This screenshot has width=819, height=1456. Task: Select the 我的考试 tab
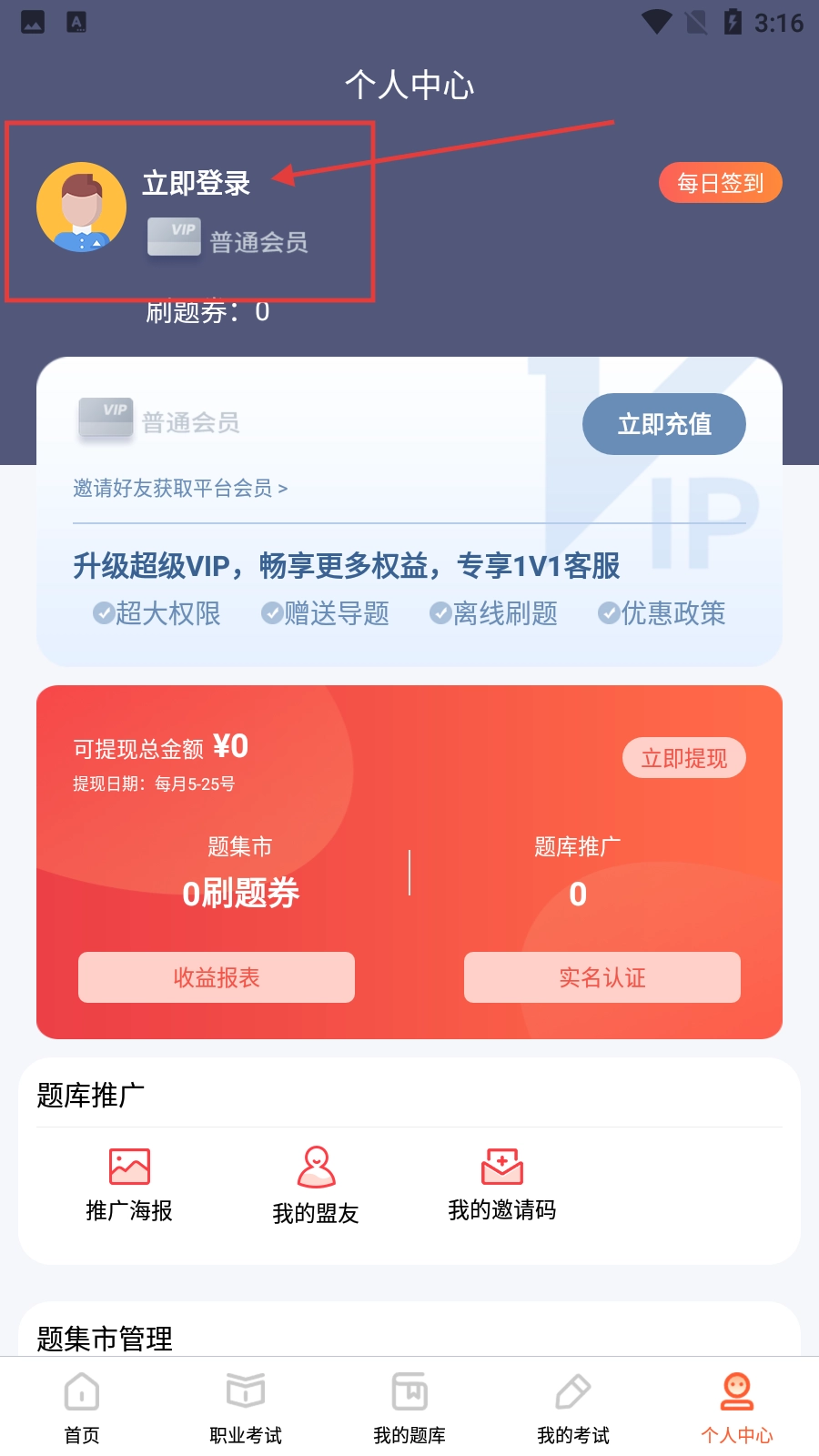tap(573, 1407)
